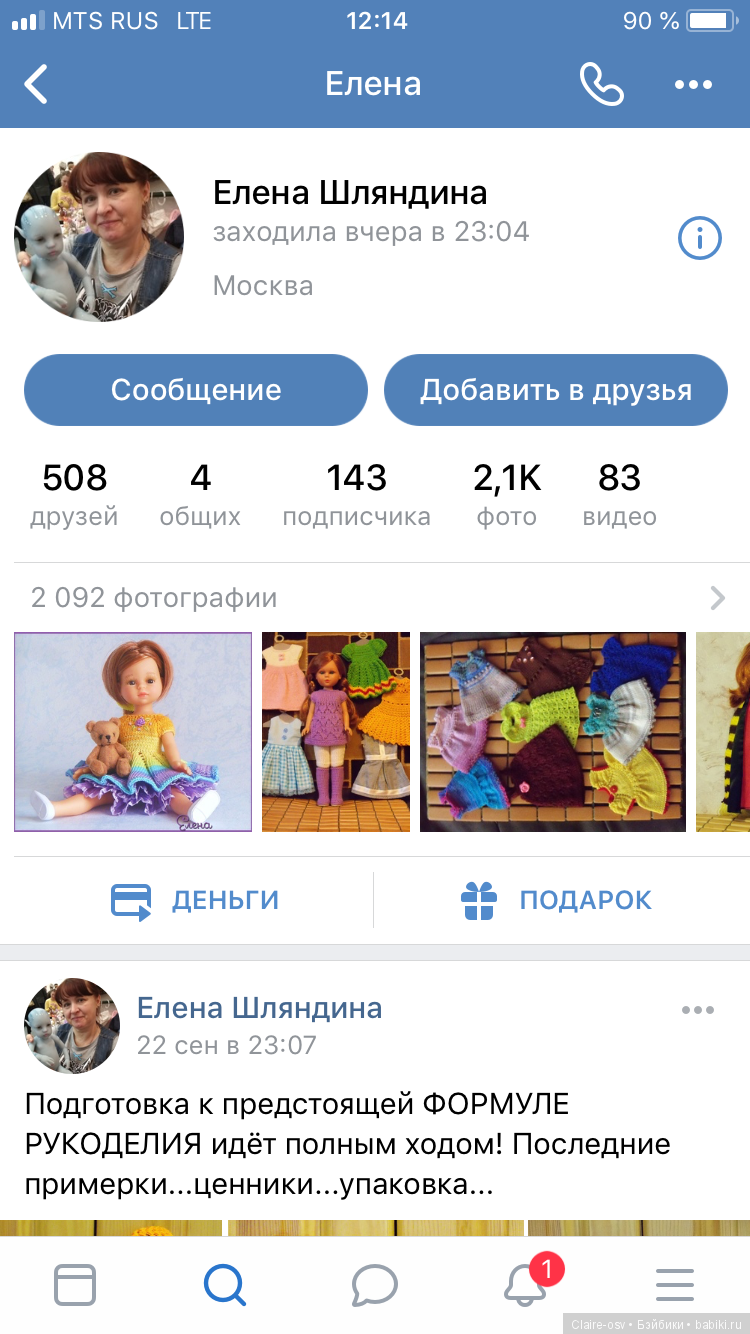Screen dimensions: 750x1334
Task: Expand all photos with the chevron arrow
Action: point(717,597)
